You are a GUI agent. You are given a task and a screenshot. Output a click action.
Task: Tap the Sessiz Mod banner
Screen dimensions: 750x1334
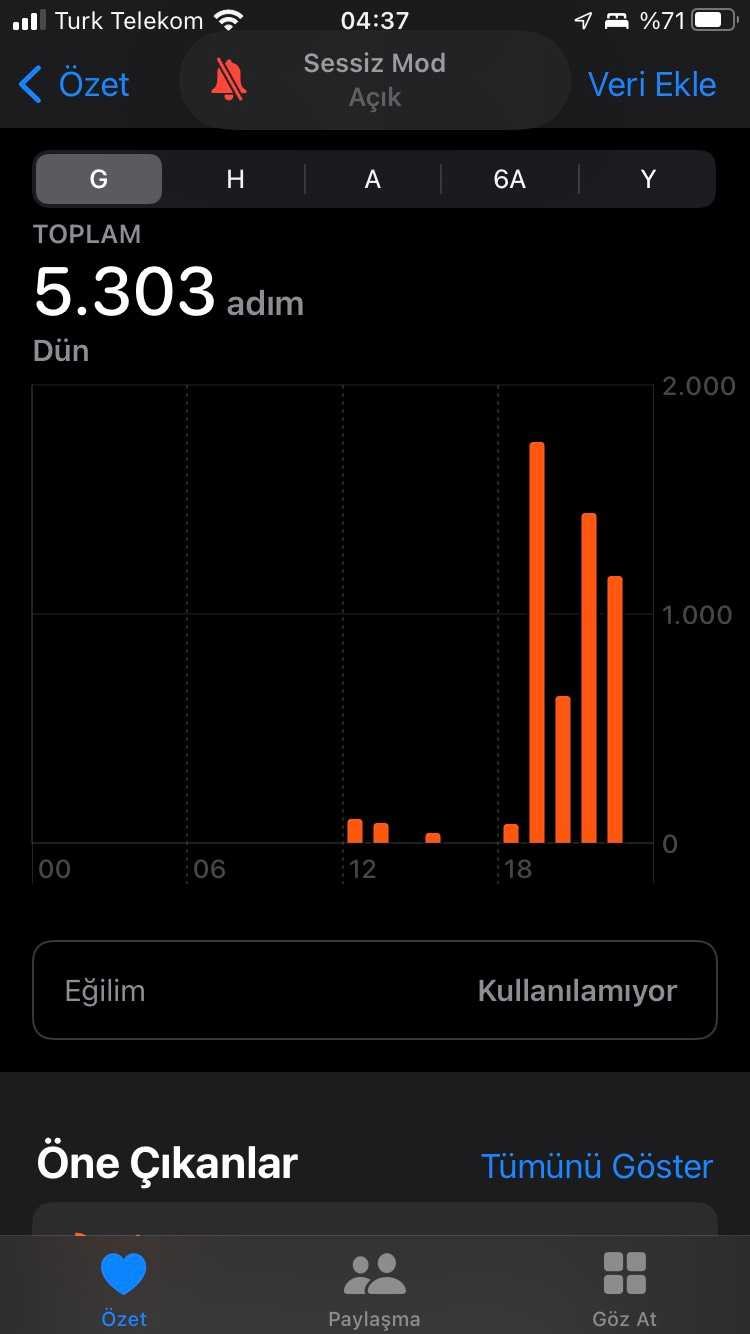point(375,80)
